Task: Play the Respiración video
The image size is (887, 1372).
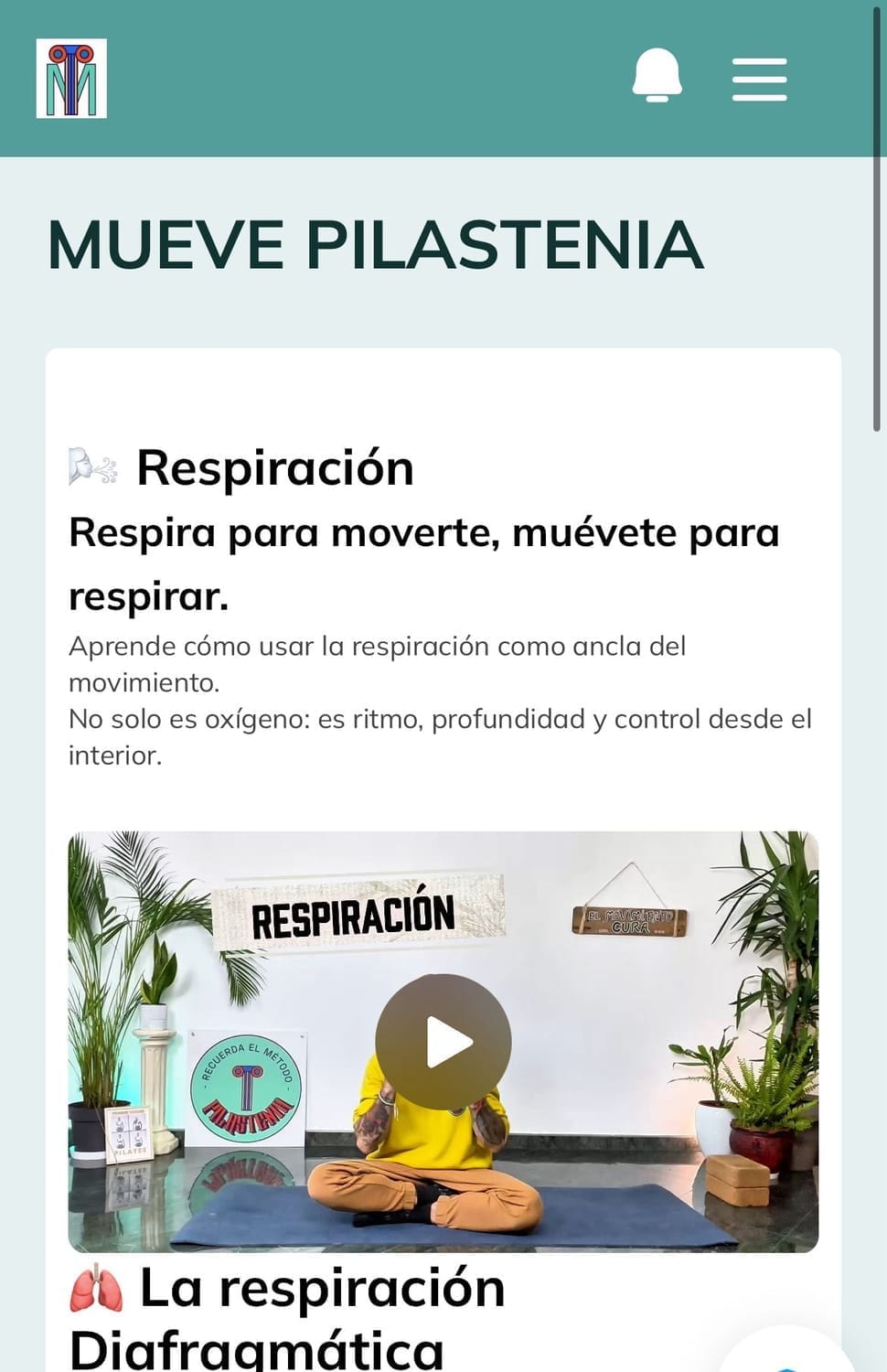Action: (443, 1042)
